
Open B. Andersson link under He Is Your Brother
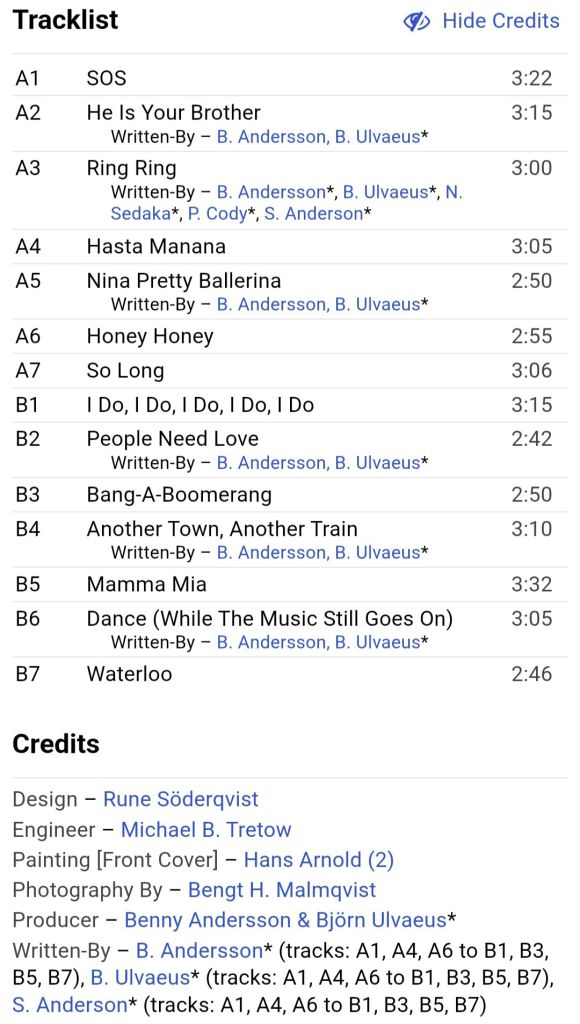(x=270, y=137)
